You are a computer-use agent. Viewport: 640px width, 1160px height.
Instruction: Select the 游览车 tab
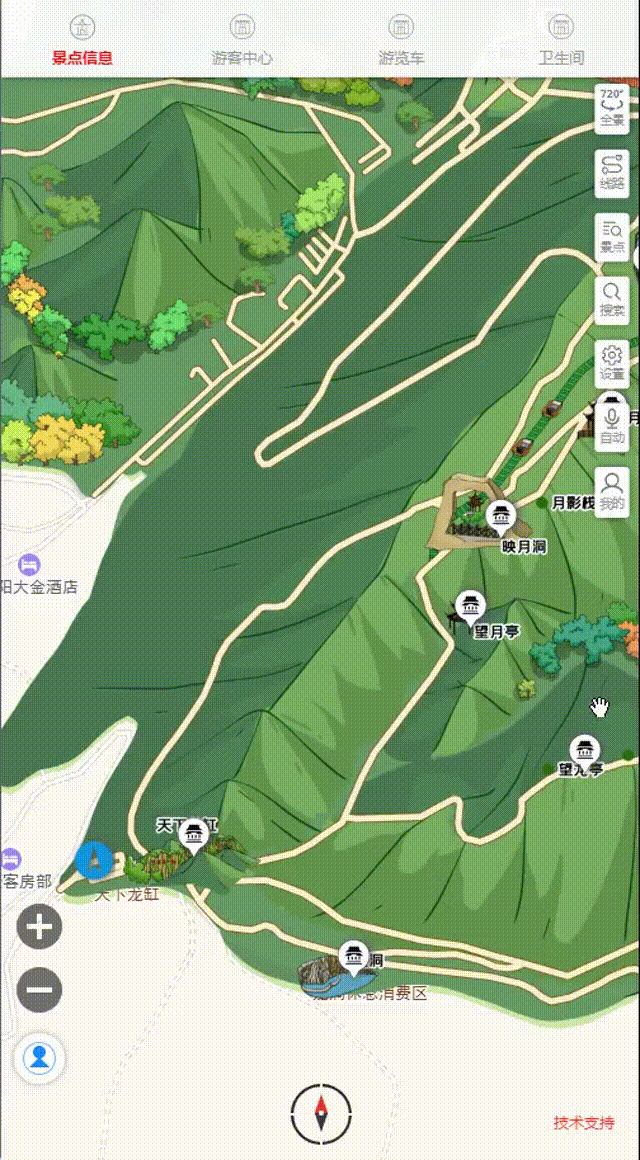pos(401,40)
